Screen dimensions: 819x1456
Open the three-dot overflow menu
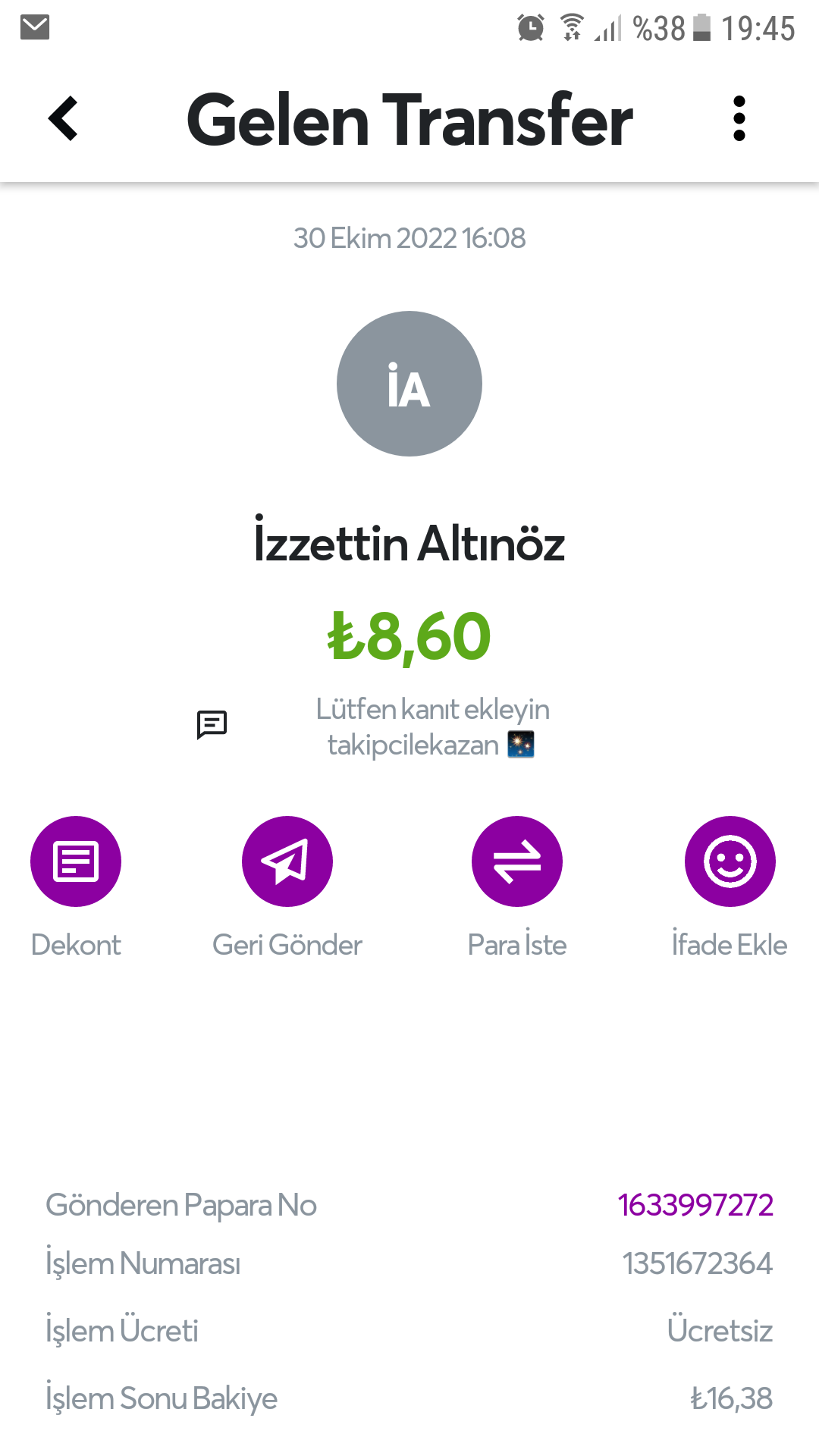[739, 118]
